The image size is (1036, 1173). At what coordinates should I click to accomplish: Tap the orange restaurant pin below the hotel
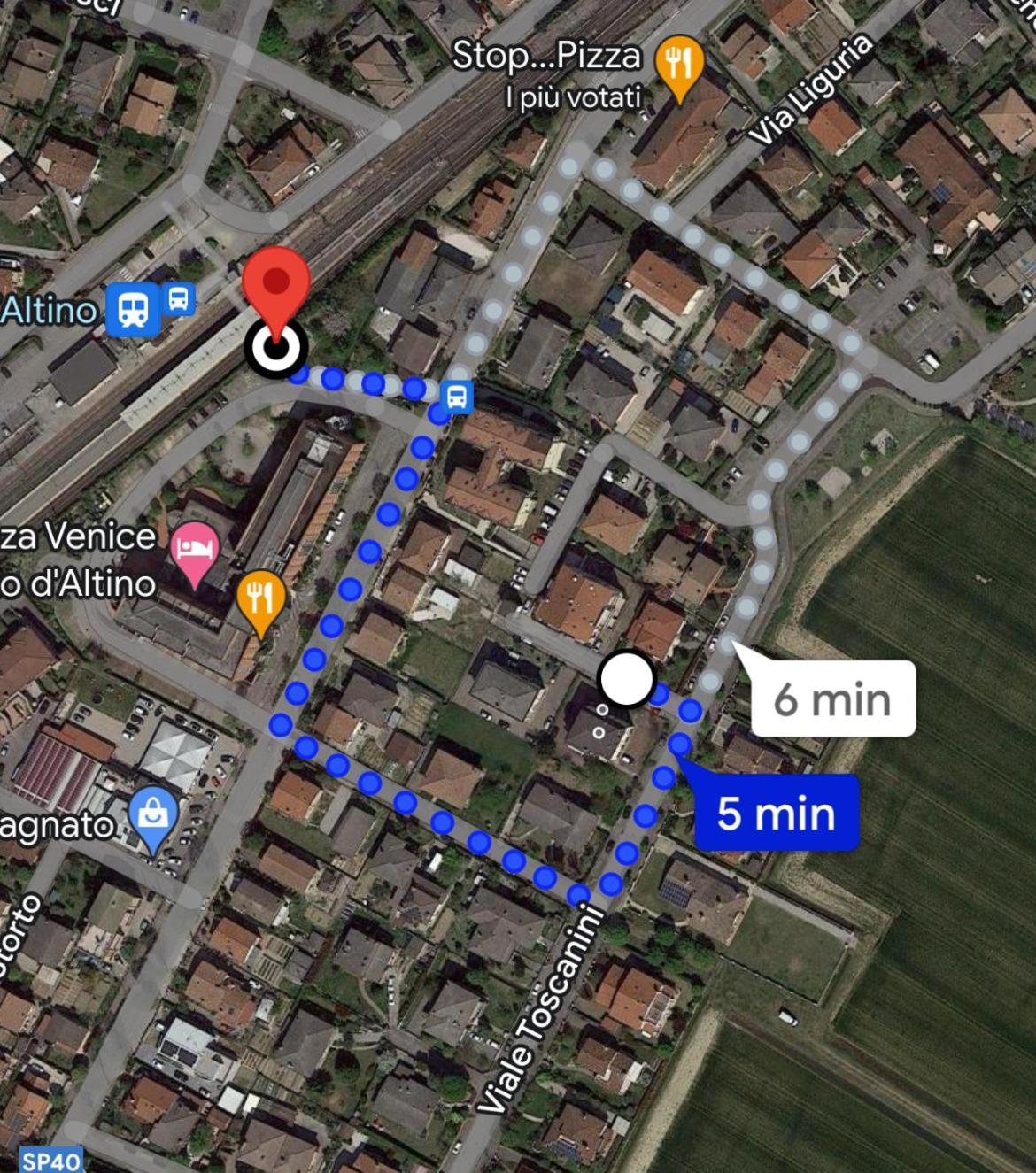[260, 598]
